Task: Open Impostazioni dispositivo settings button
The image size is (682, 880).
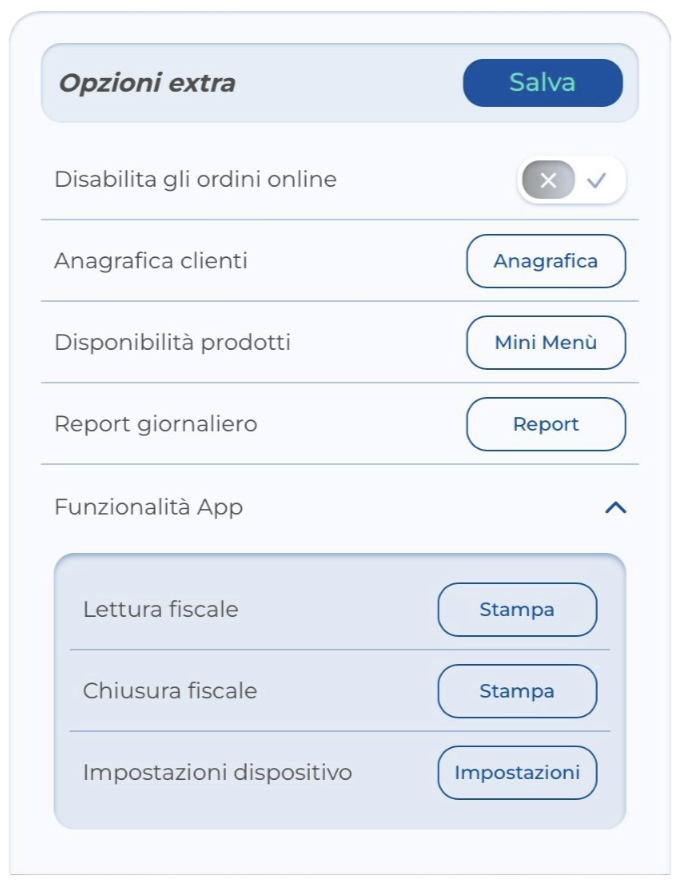Action: 517,773
